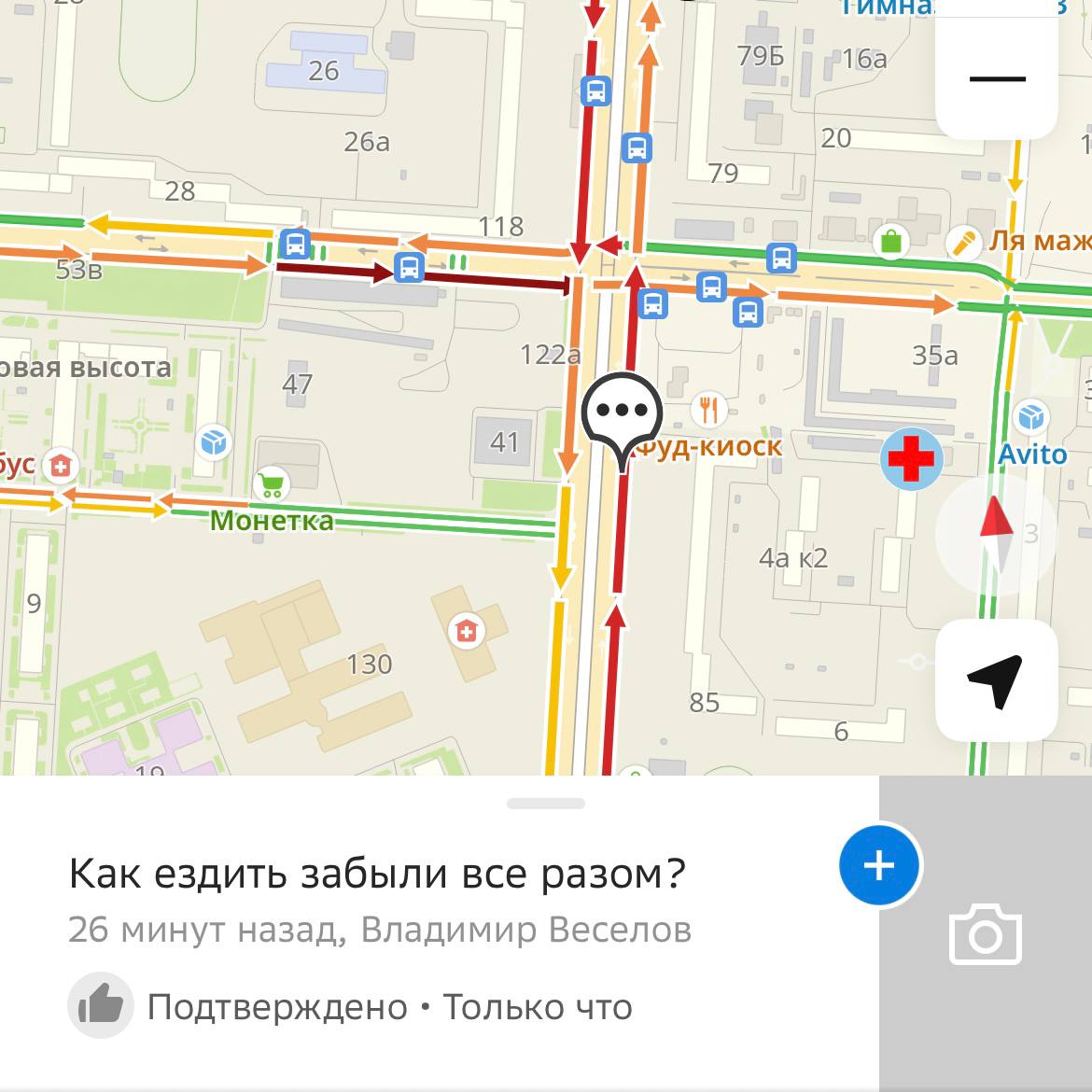The image size is (1092, 1092).
Task: Reset map orientation with the compass
Action: click(996, 534)
